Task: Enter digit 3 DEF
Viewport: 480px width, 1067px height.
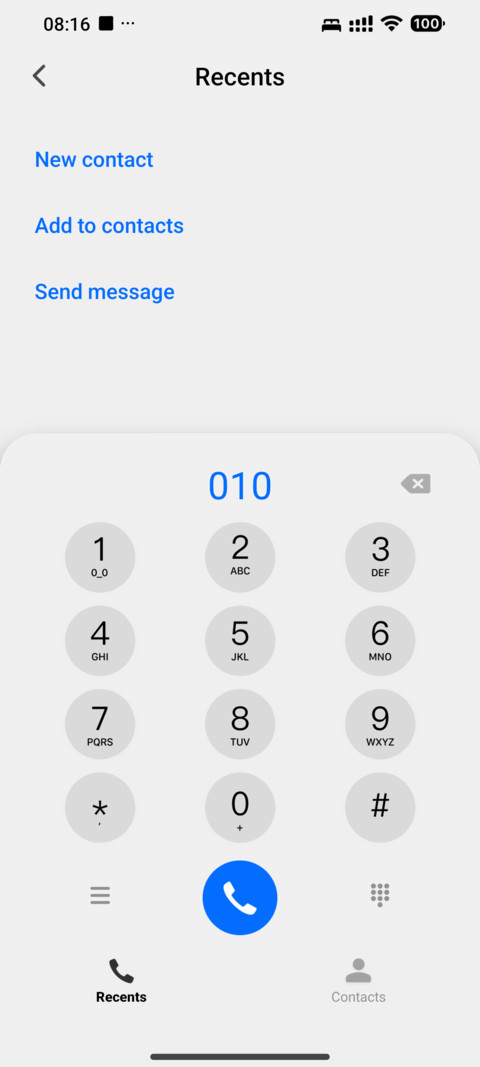Action: click(380, 557)
